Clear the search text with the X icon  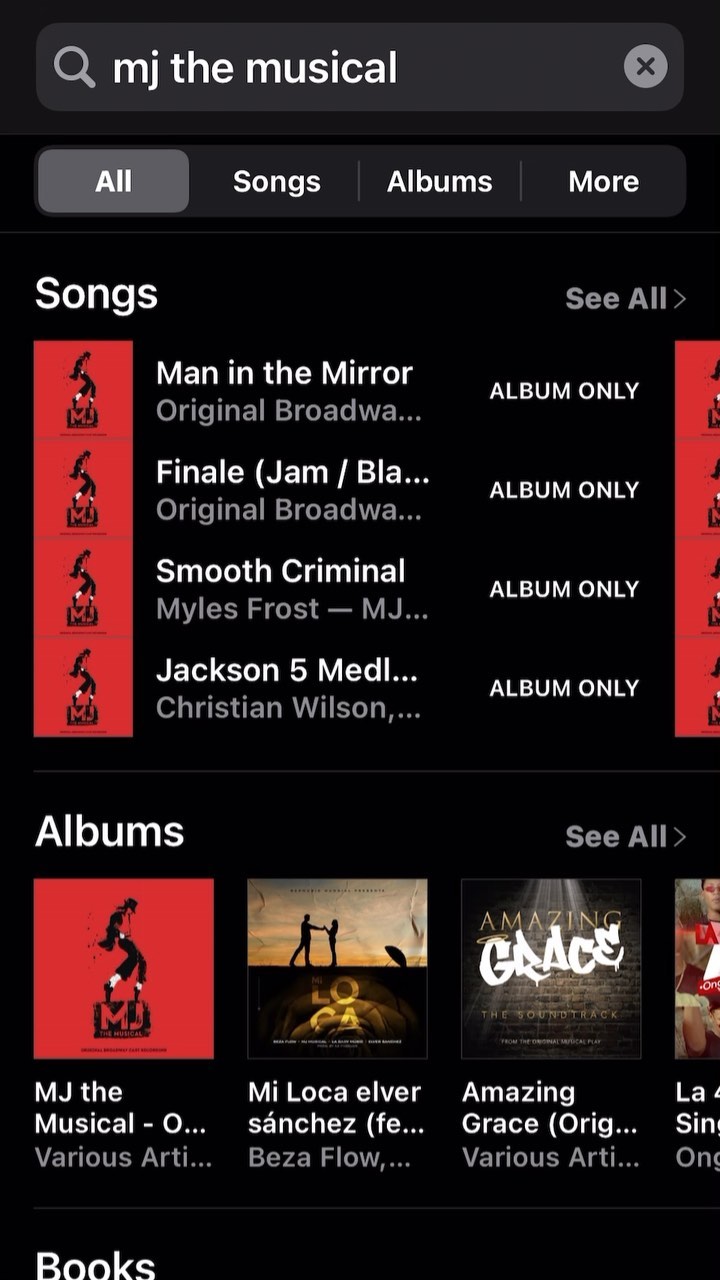click(x=645, y=67)
